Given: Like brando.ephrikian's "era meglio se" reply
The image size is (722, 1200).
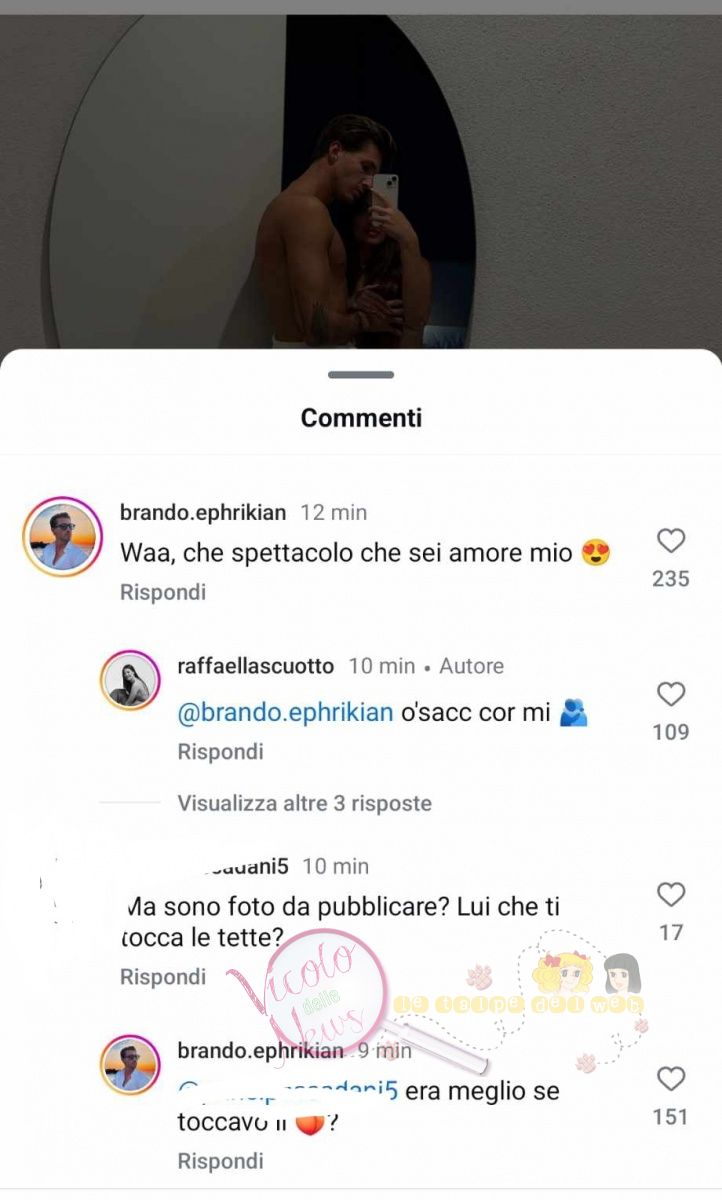Looking at the screenshot, I should 671,1079.
